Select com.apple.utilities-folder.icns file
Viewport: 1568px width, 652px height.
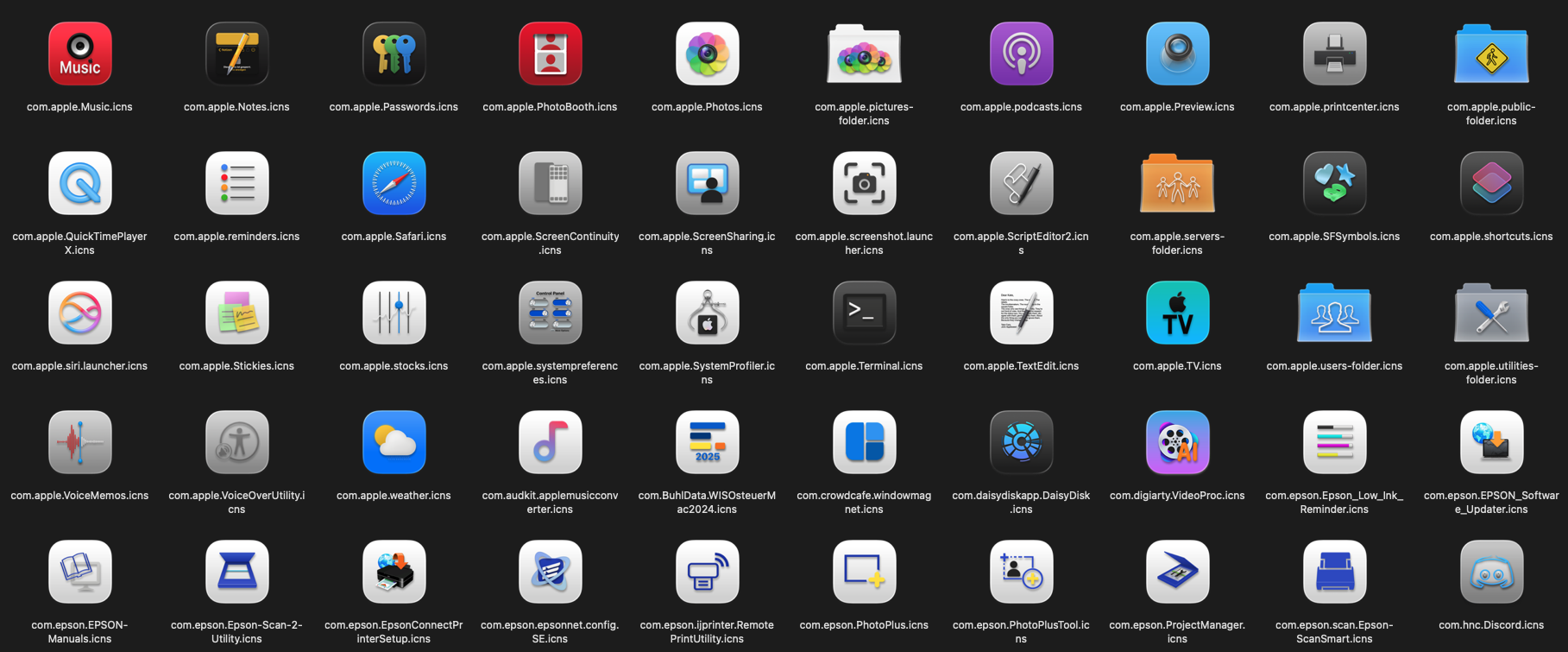[1490, 313]
